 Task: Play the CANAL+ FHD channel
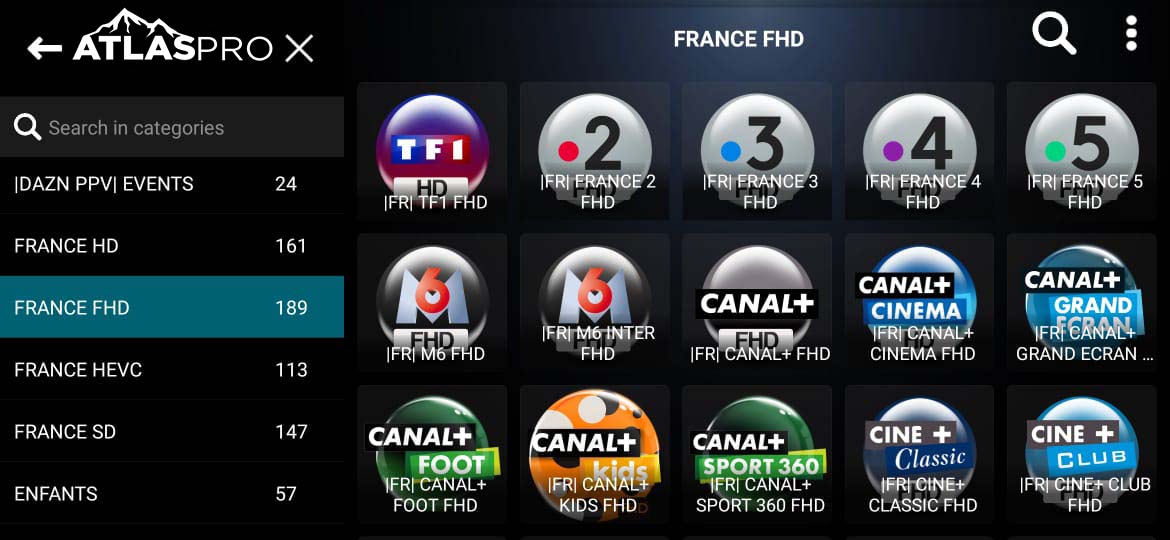[758, 303]
